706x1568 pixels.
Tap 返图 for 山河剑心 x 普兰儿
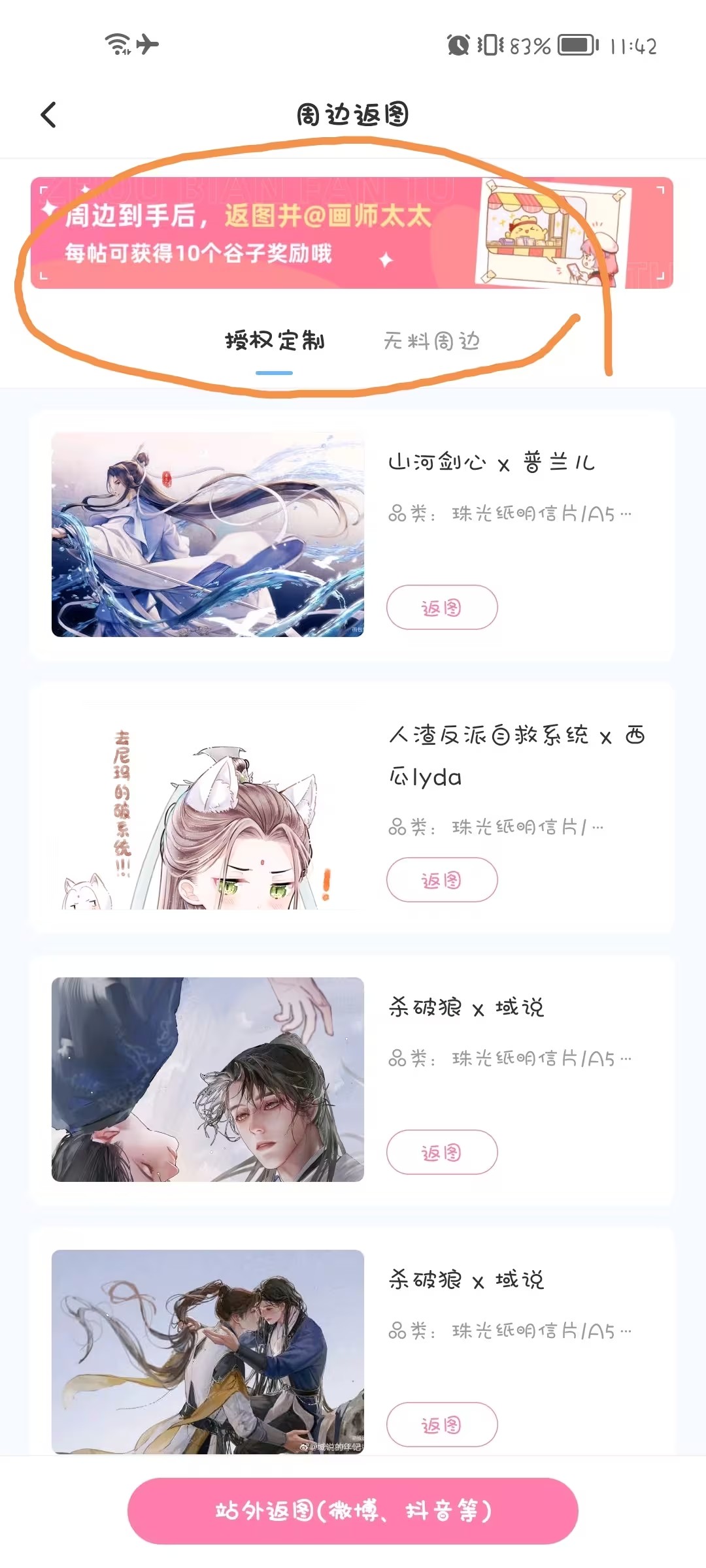(442, 606)
